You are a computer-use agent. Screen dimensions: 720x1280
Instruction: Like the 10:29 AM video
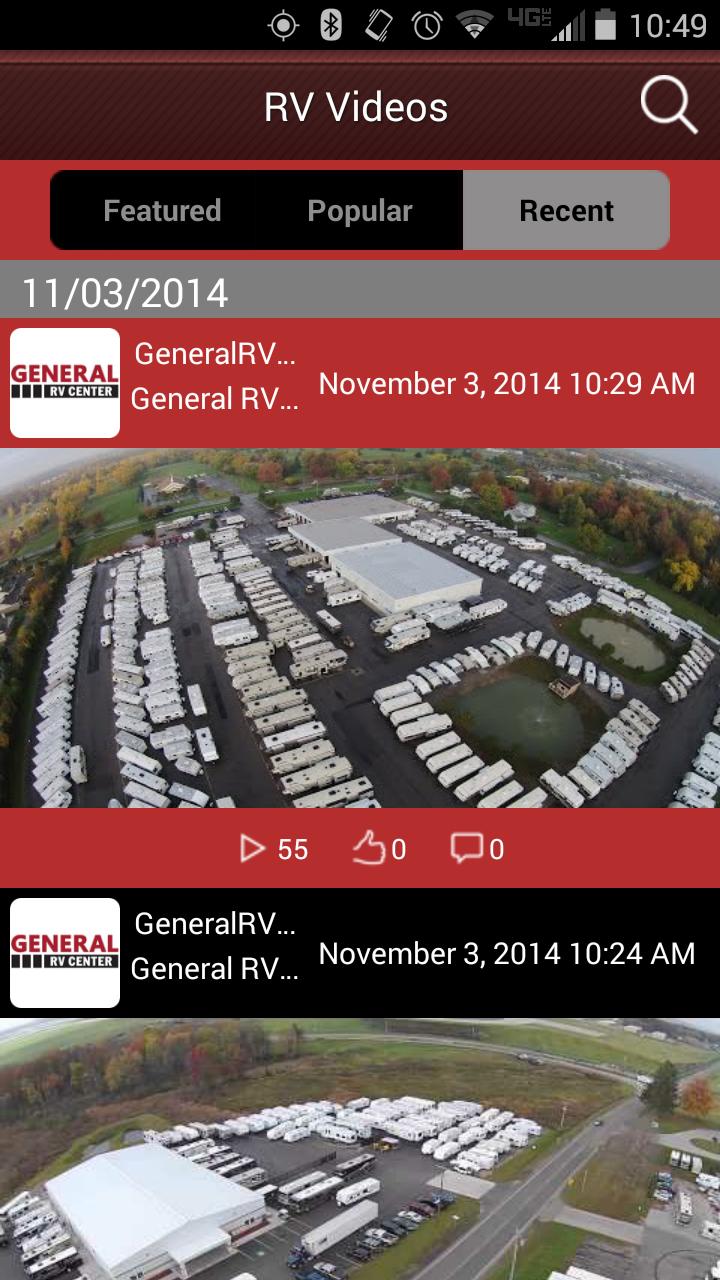click(379, 849)
